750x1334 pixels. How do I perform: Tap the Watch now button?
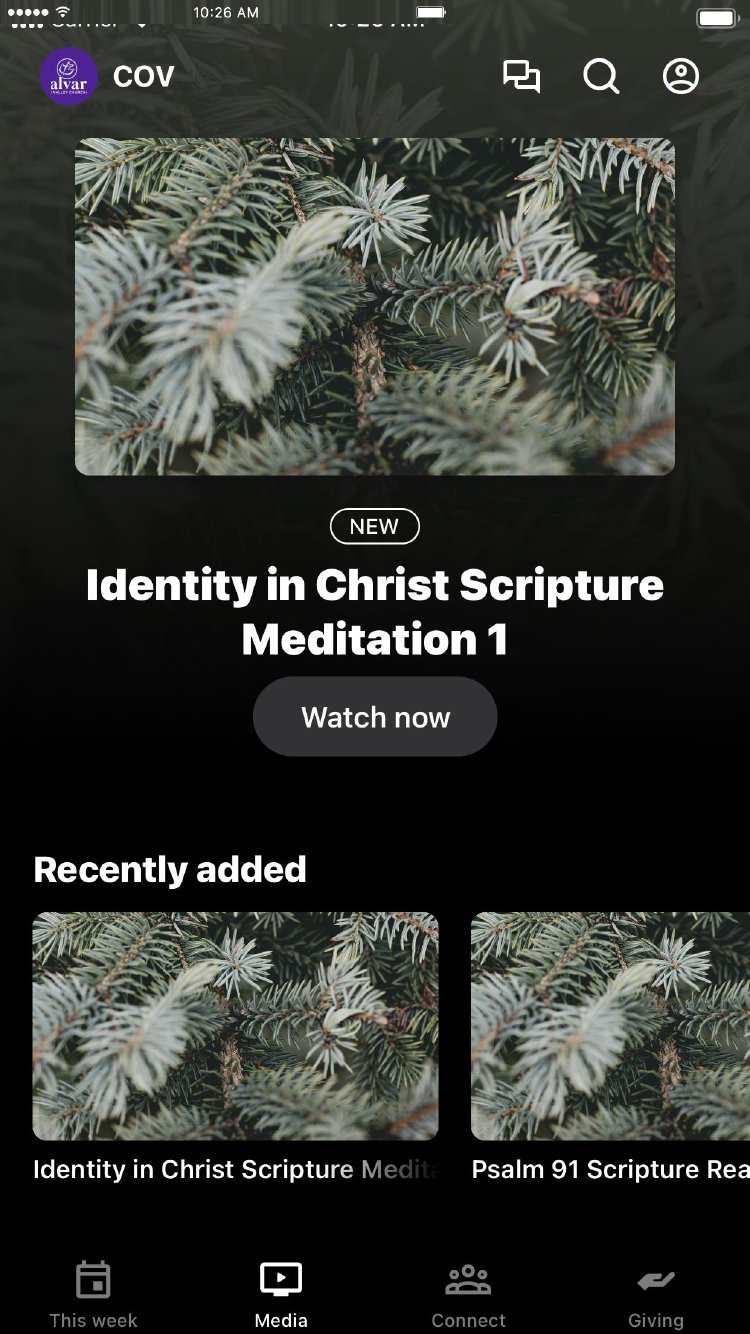[375, 717]
